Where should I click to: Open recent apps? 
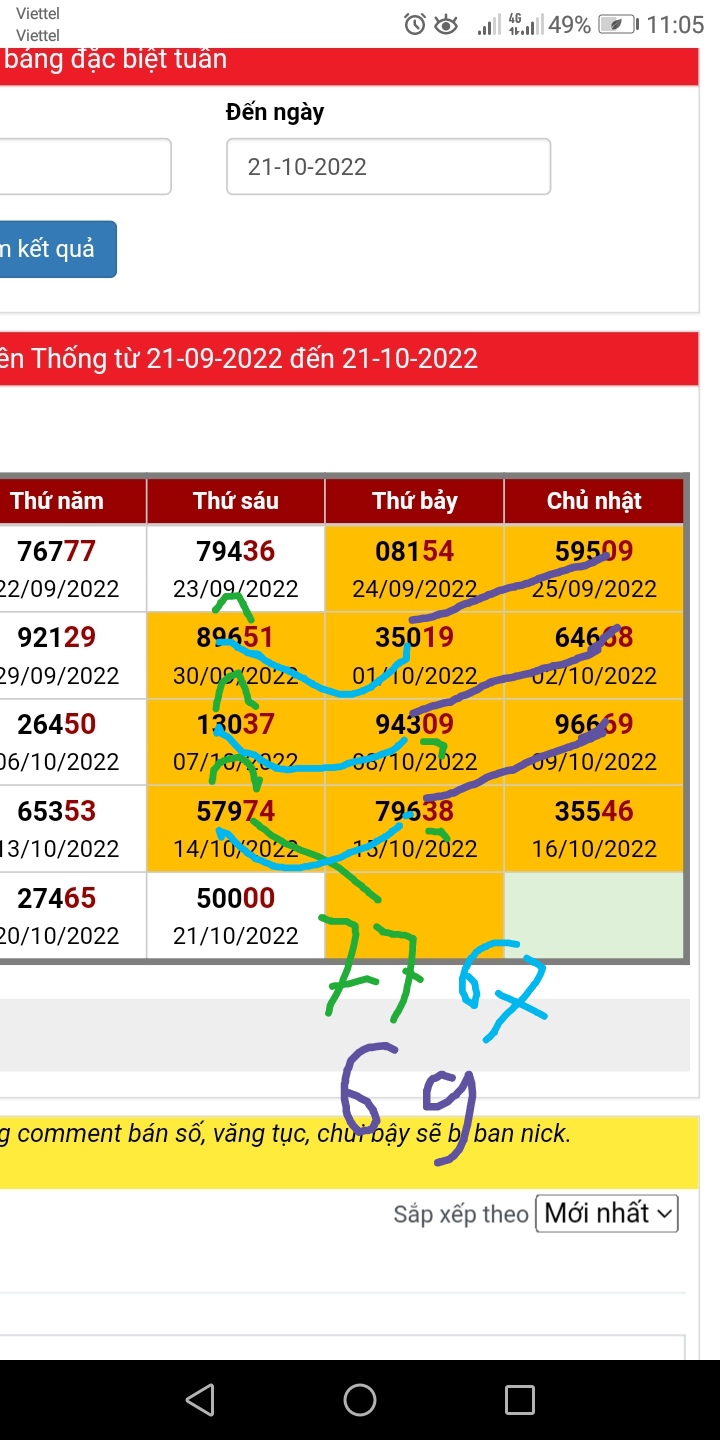[519, 1399]
